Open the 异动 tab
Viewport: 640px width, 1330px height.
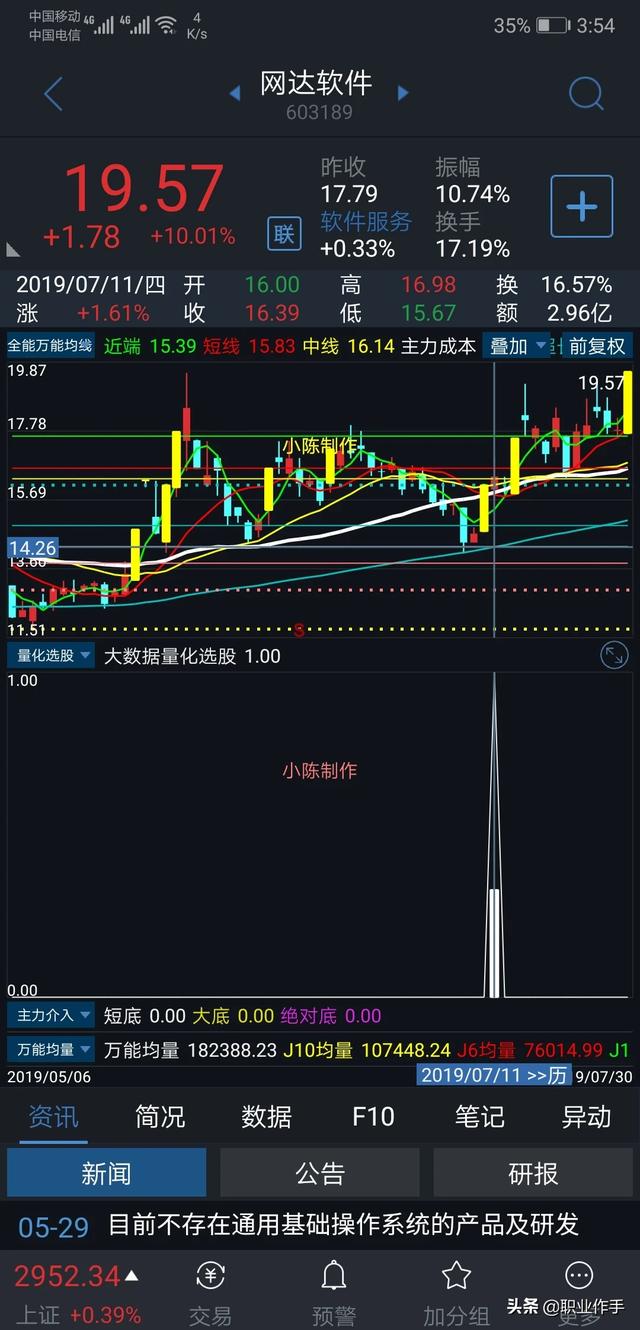tap(586, 1116)
